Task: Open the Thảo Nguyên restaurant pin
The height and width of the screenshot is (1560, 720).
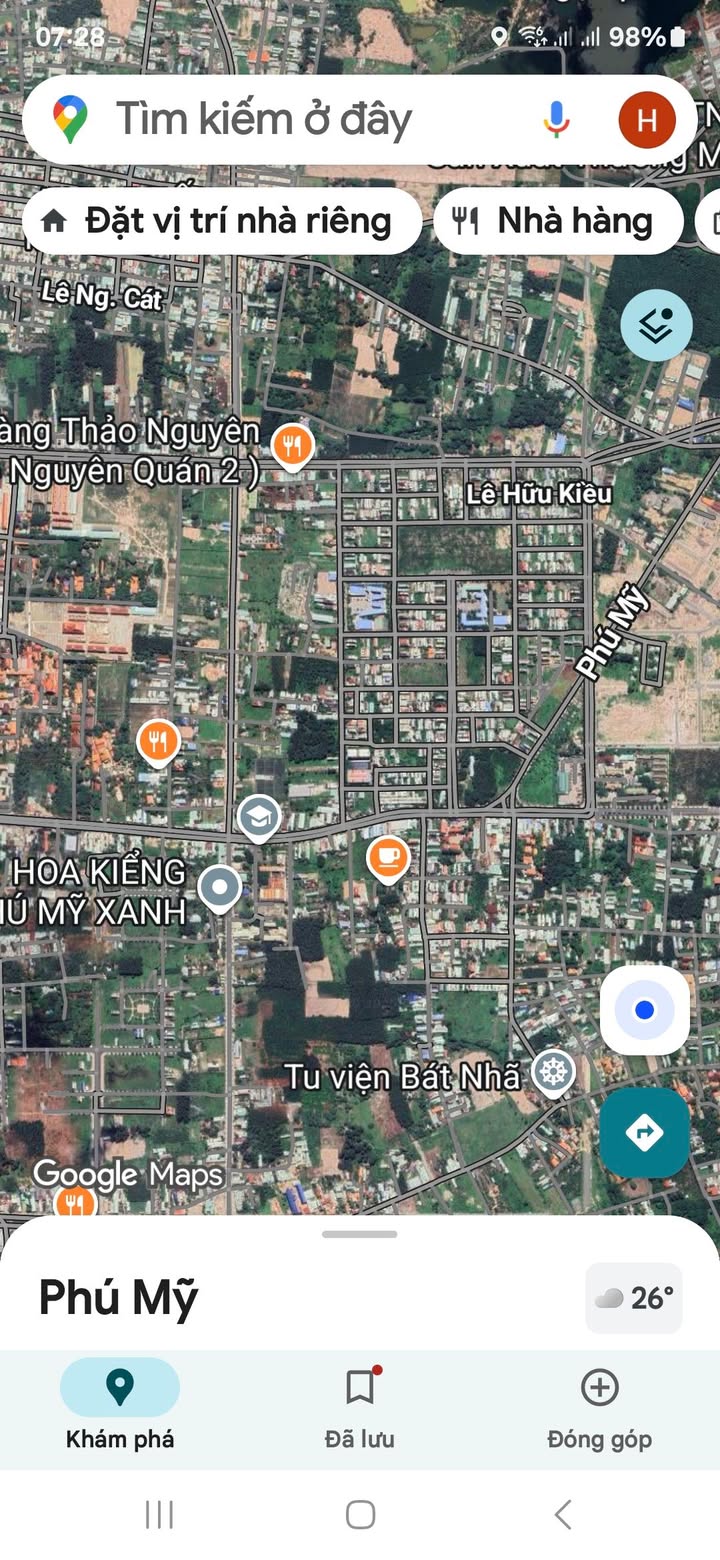Action: tap(292, 445)
